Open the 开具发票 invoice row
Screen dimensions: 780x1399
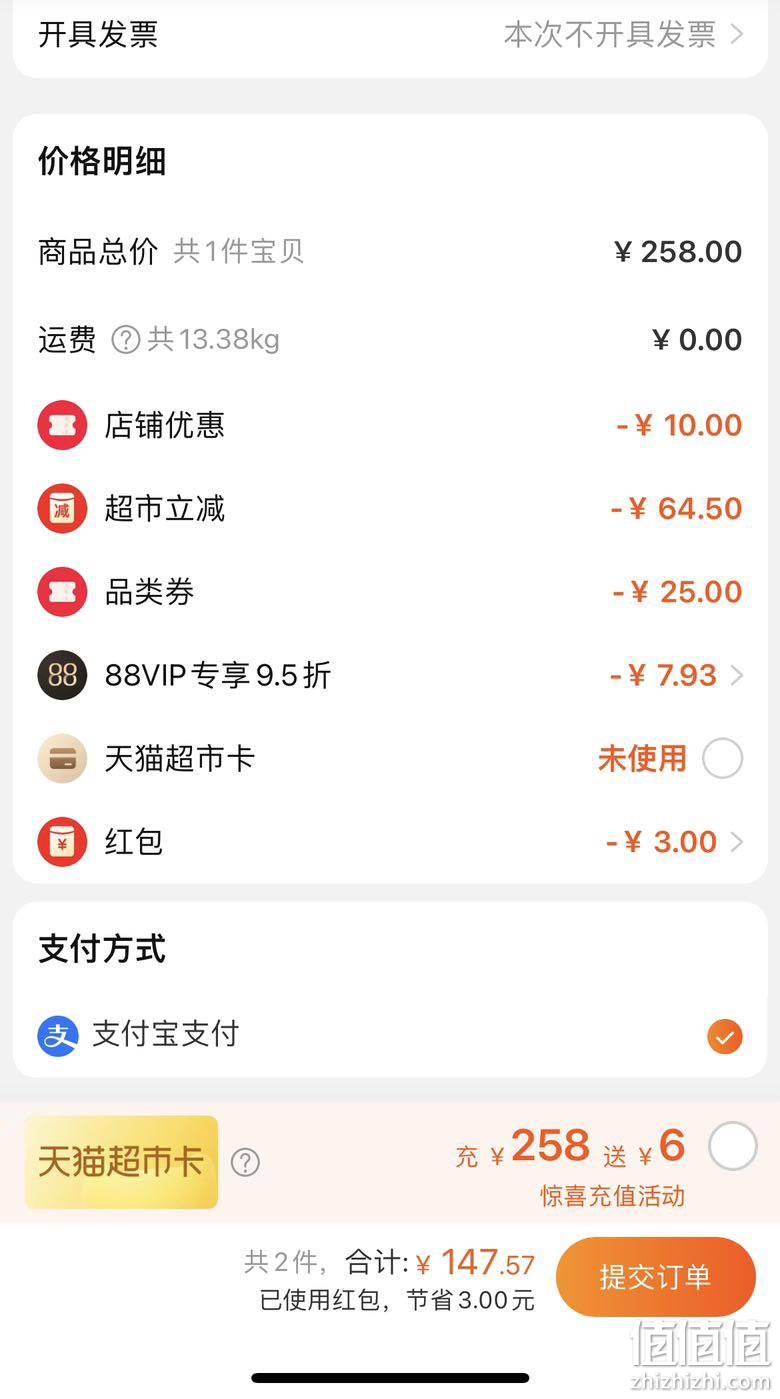(390, 35)
